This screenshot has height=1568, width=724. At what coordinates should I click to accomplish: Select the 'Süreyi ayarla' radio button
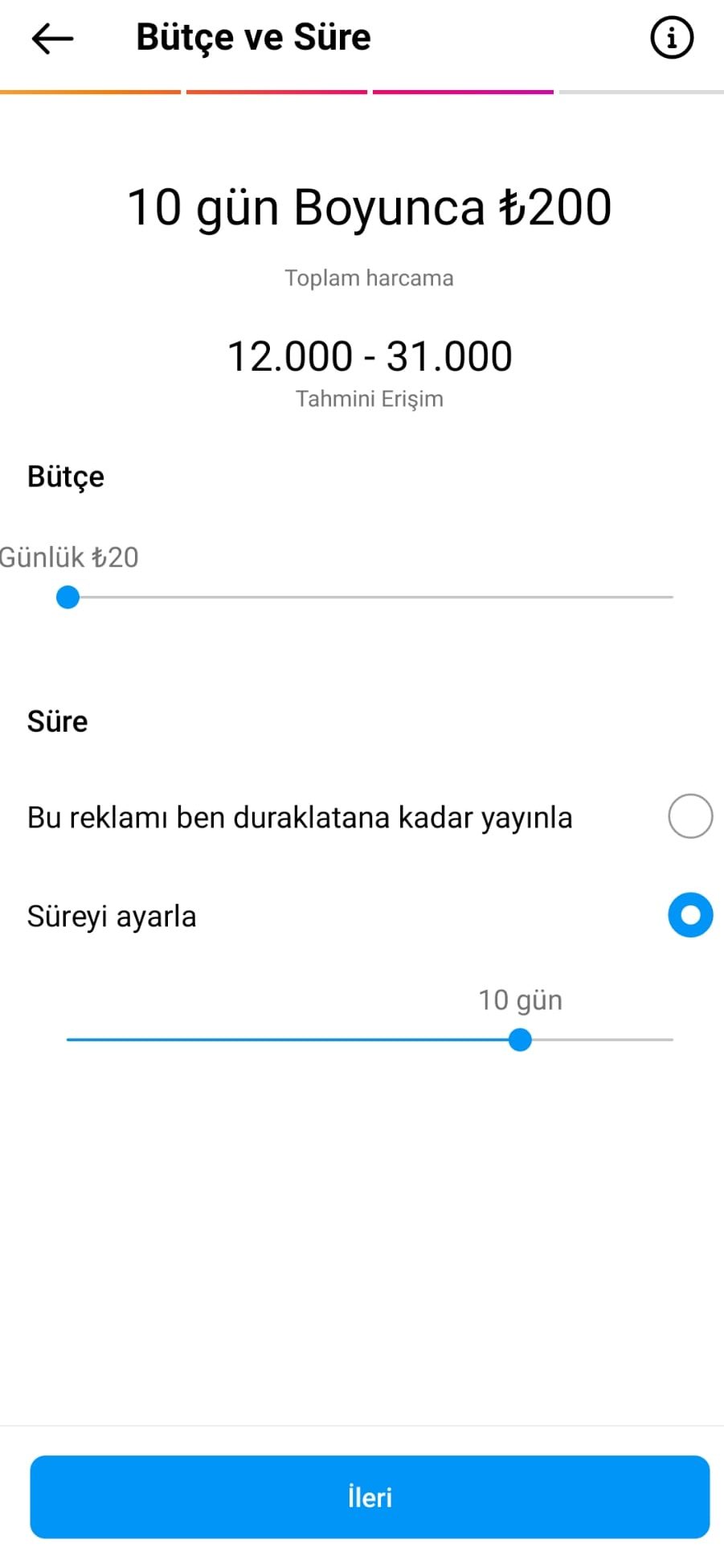[x=689, y=915]
